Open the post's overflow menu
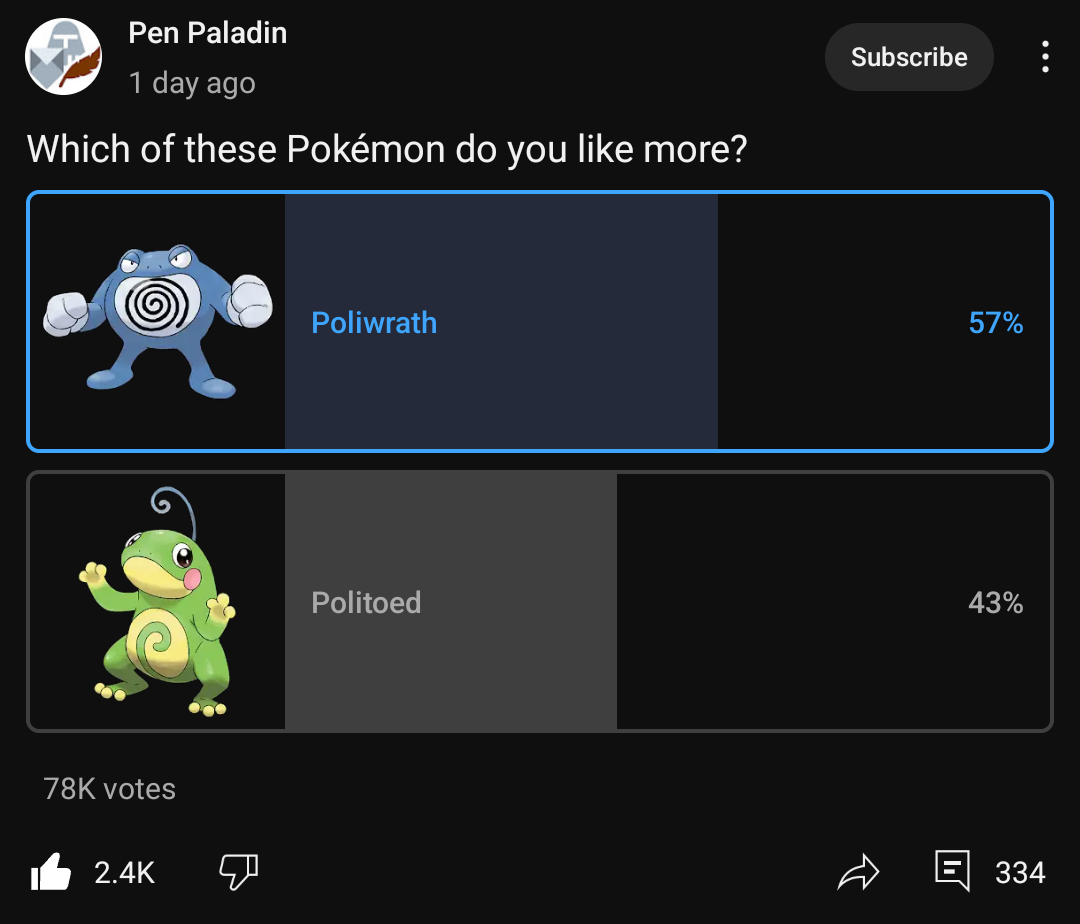This screenshot has width=1080, height=924. [x=1044, y=57]
